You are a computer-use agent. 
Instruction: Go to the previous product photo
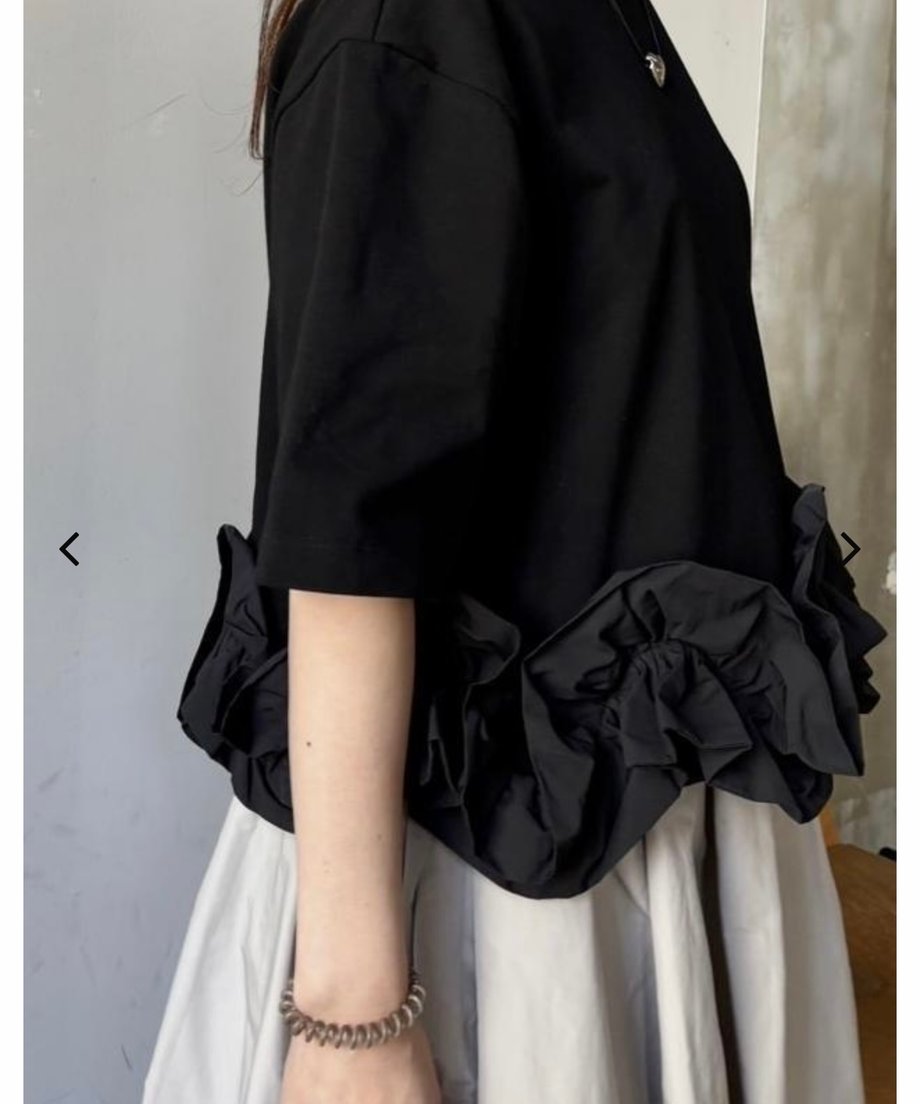69,549
